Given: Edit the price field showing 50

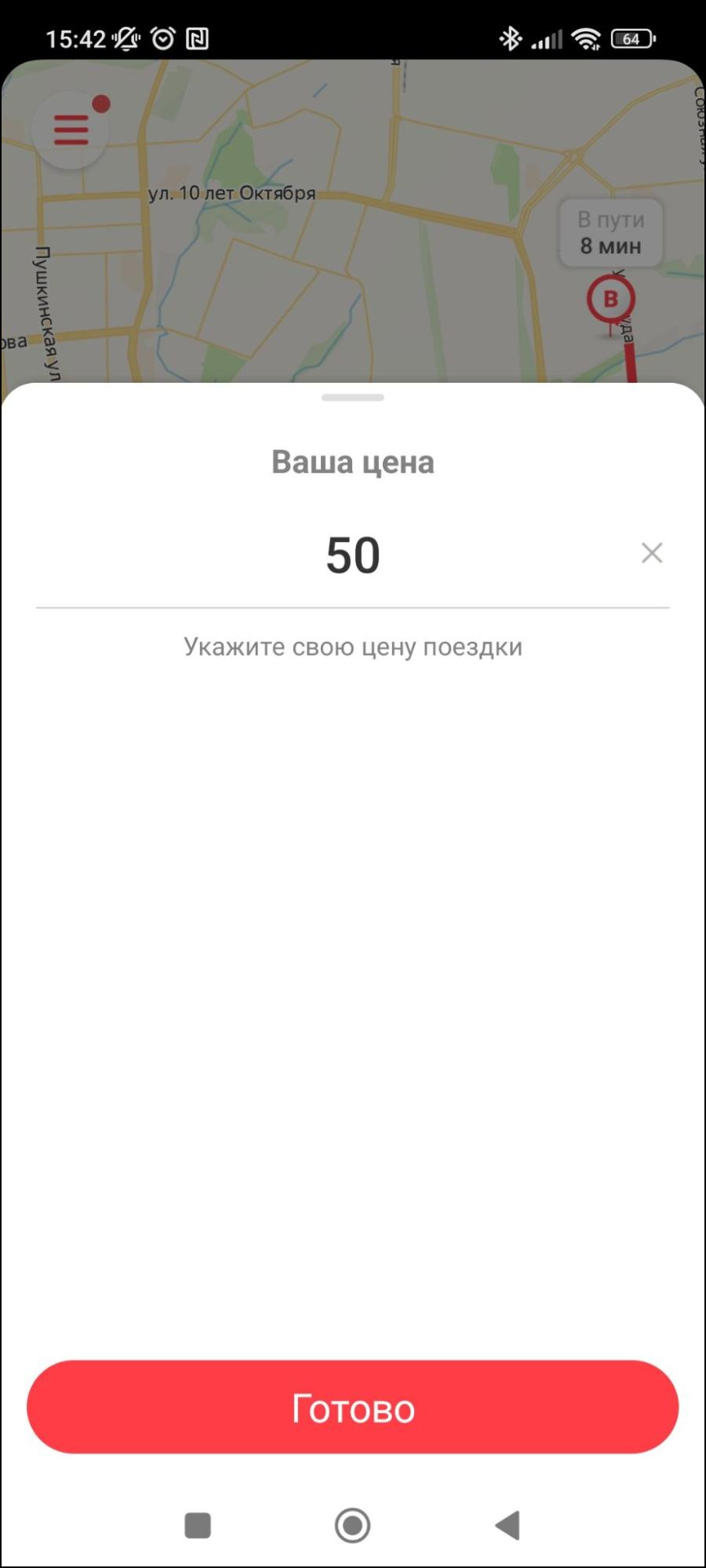Looking at the screenshot, I should pyautogui.click(x=352, y=555).
